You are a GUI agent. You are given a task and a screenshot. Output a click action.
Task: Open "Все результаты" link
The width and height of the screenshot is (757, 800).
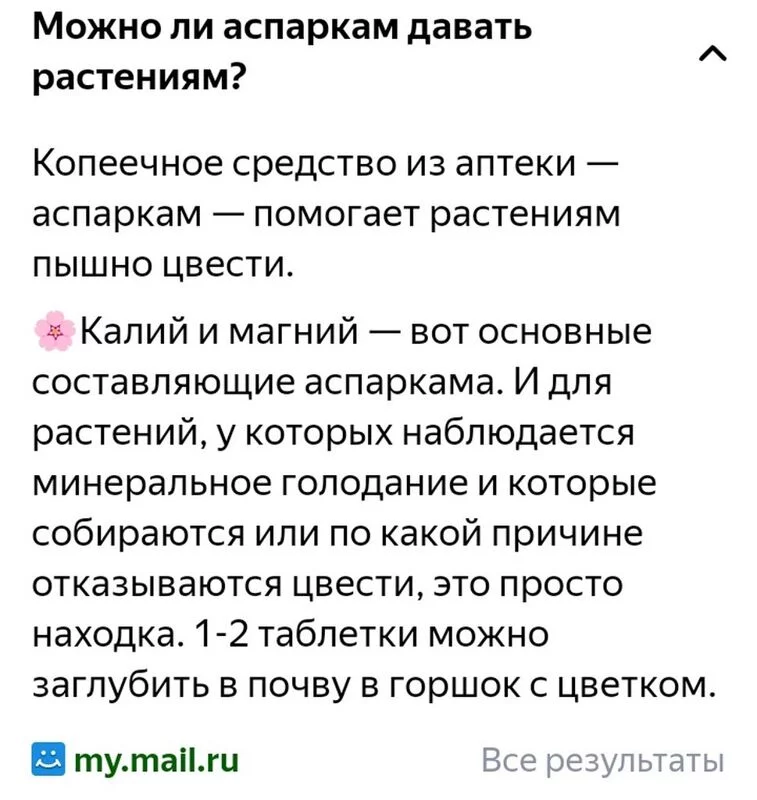[x=601, y=761]
